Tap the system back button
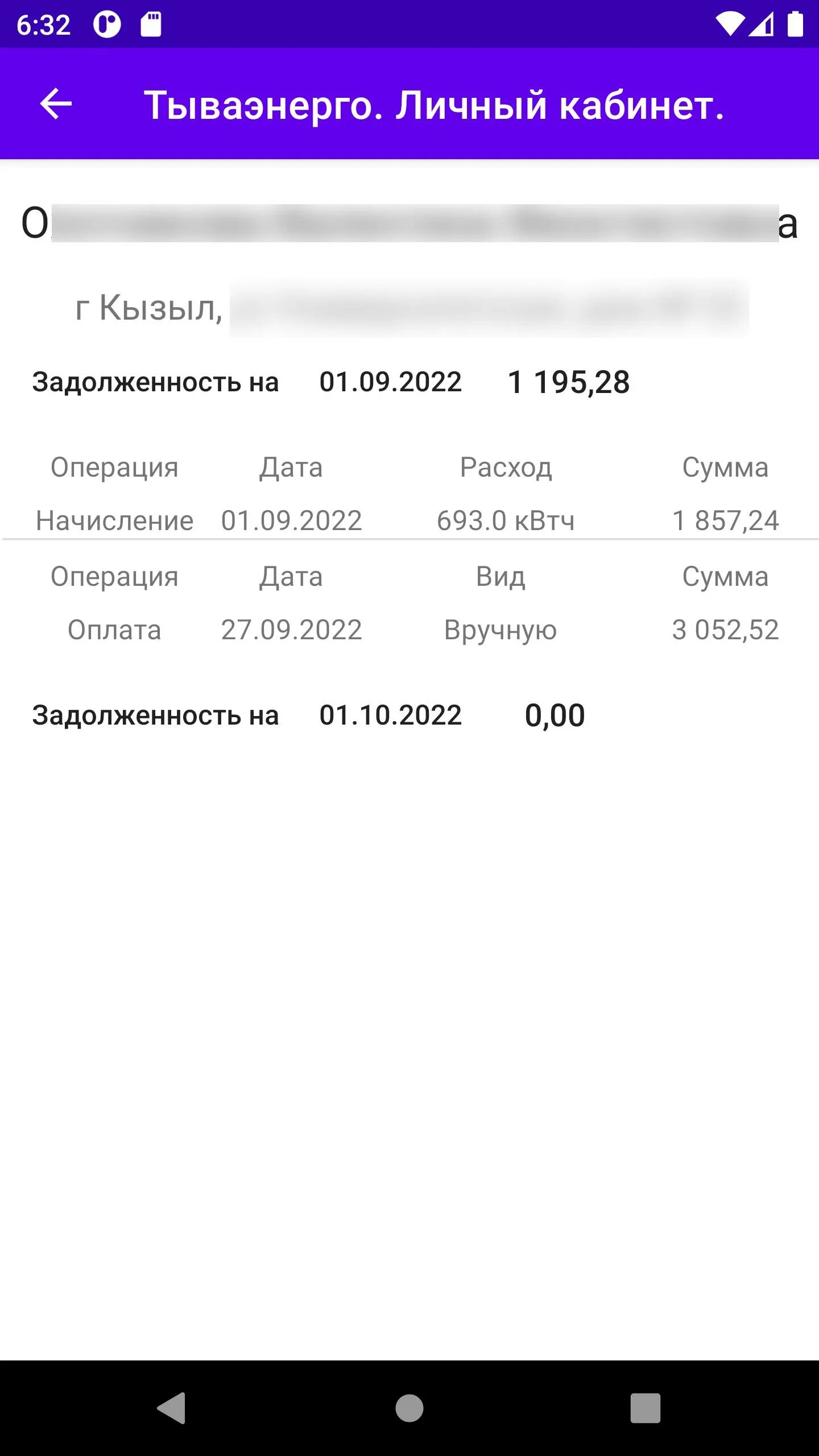The height and width of the screenshot is (1456, 819). coord(172,1408)
